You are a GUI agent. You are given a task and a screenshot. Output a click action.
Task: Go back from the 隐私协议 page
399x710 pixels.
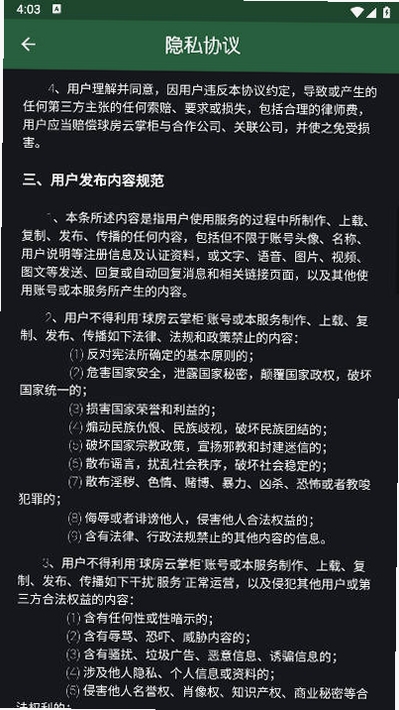[29, 44]
